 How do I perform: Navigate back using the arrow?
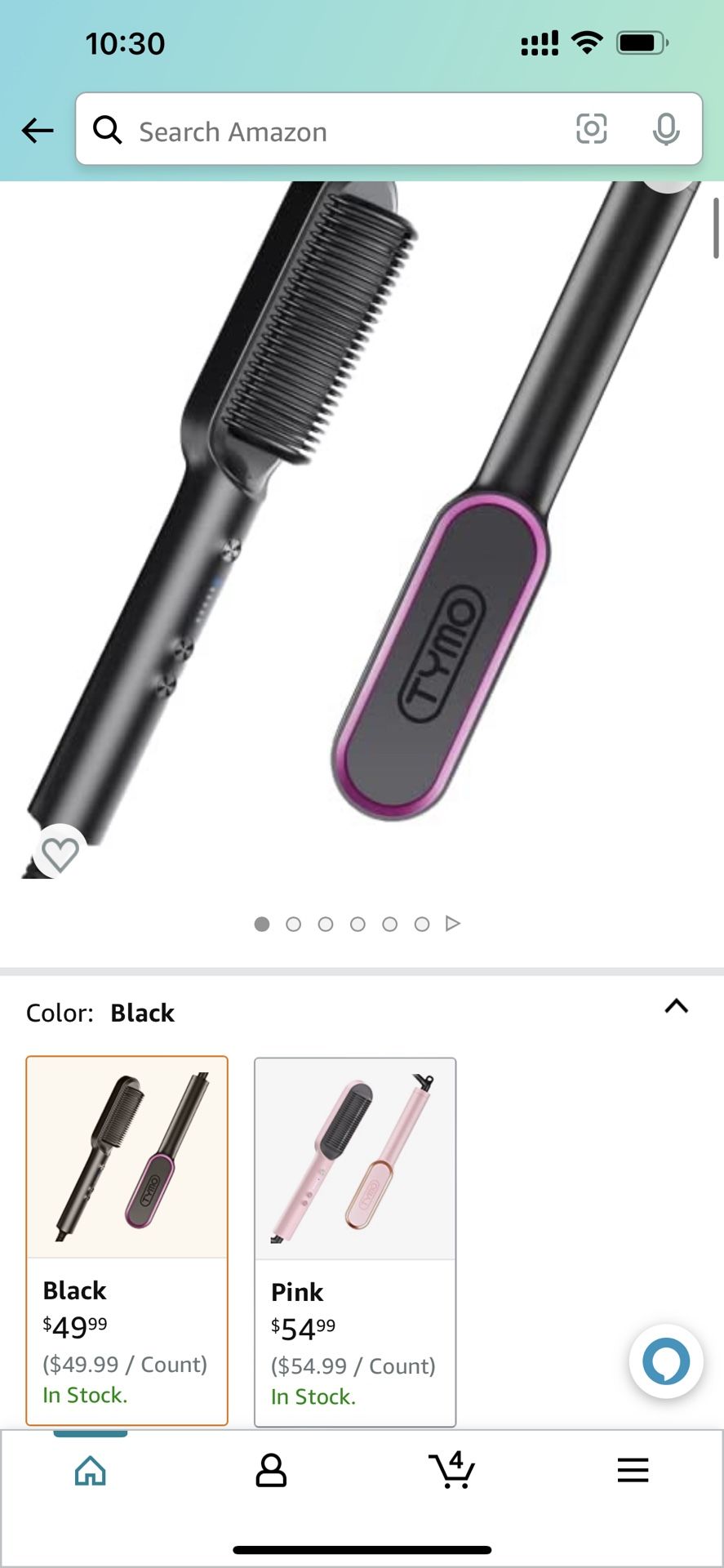pos(37,130)
